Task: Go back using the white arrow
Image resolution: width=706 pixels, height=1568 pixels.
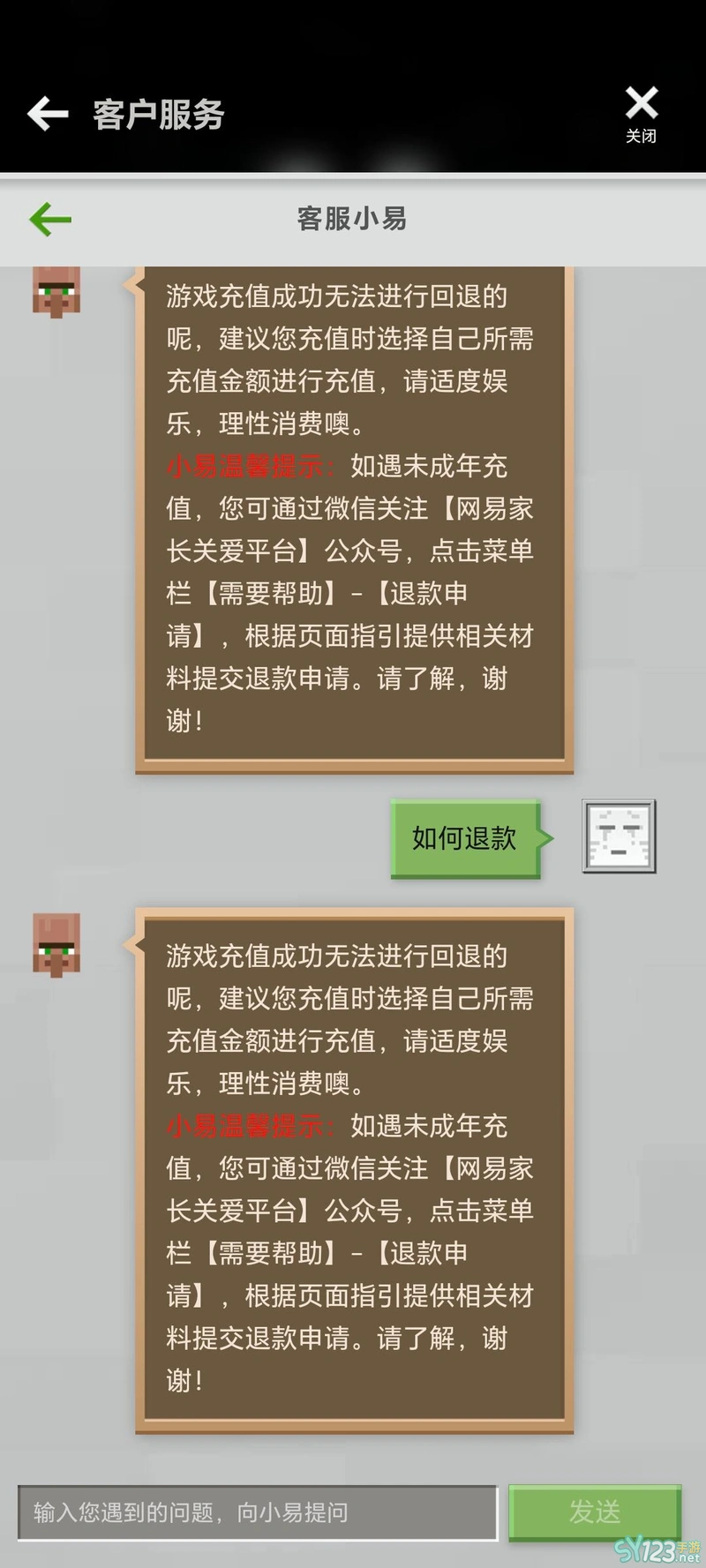Action: pos(48,114)
